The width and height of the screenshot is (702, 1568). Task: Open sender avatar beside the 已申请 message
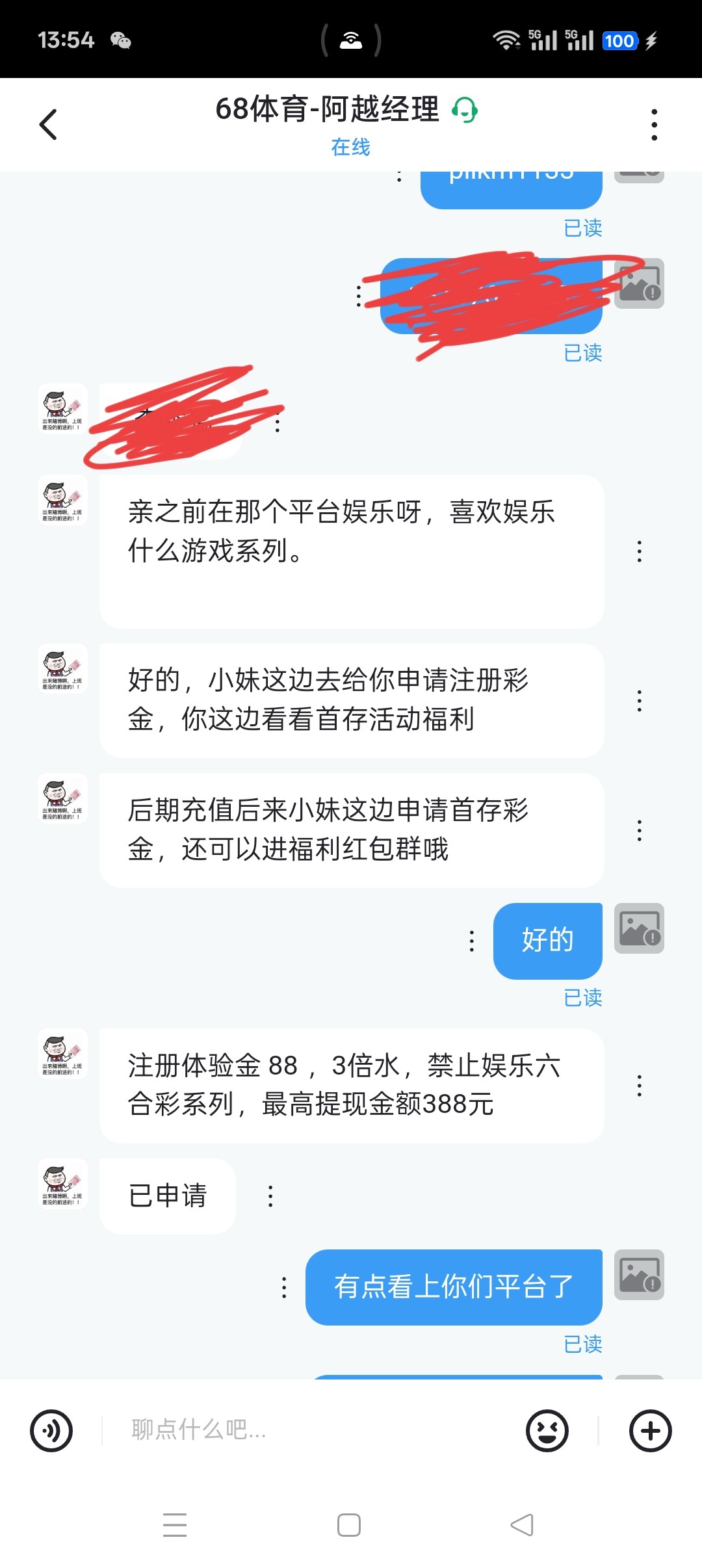coord(62,1183)
